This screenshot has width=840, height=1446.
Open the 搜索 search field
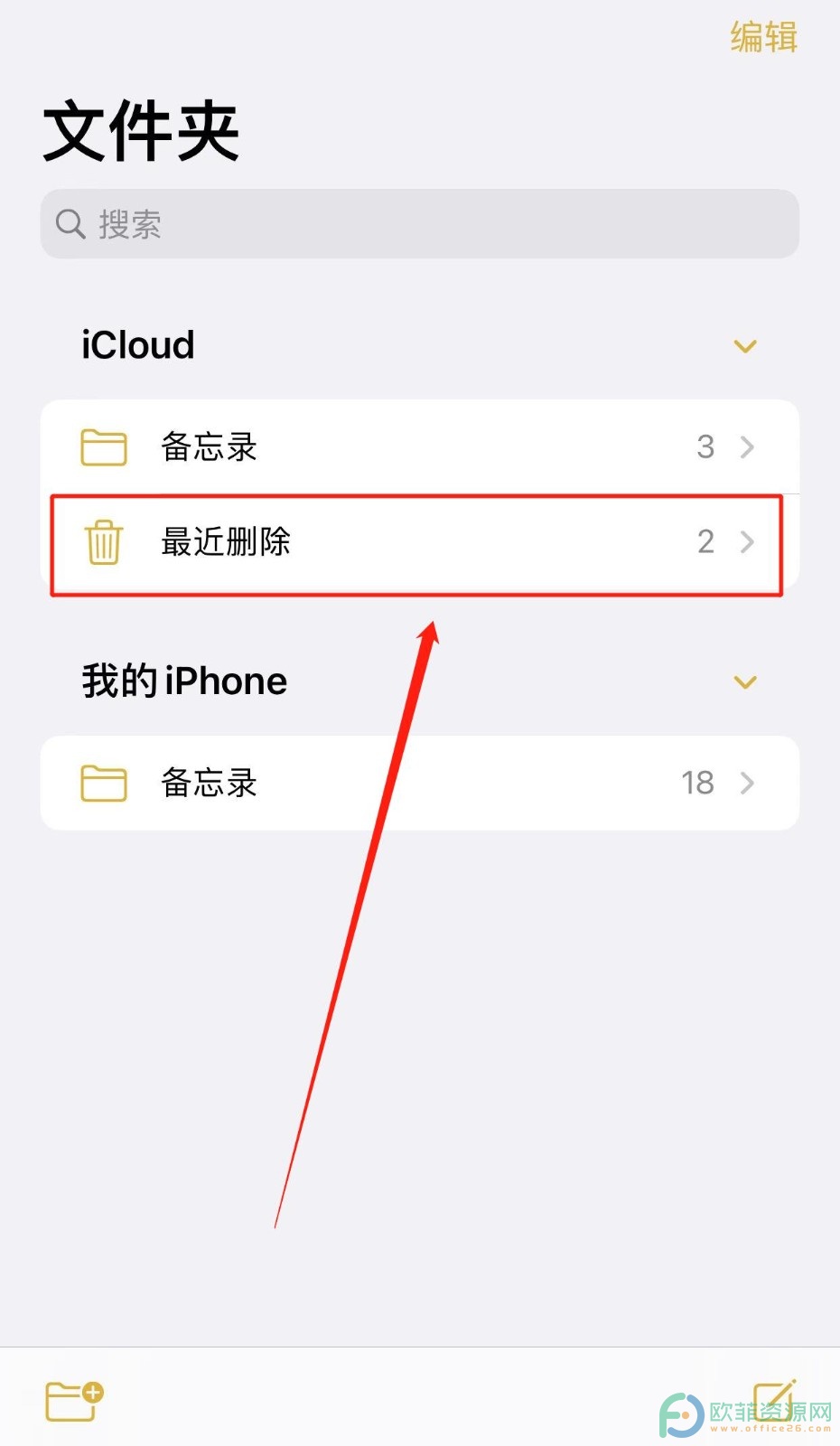[x=420, y=224]
